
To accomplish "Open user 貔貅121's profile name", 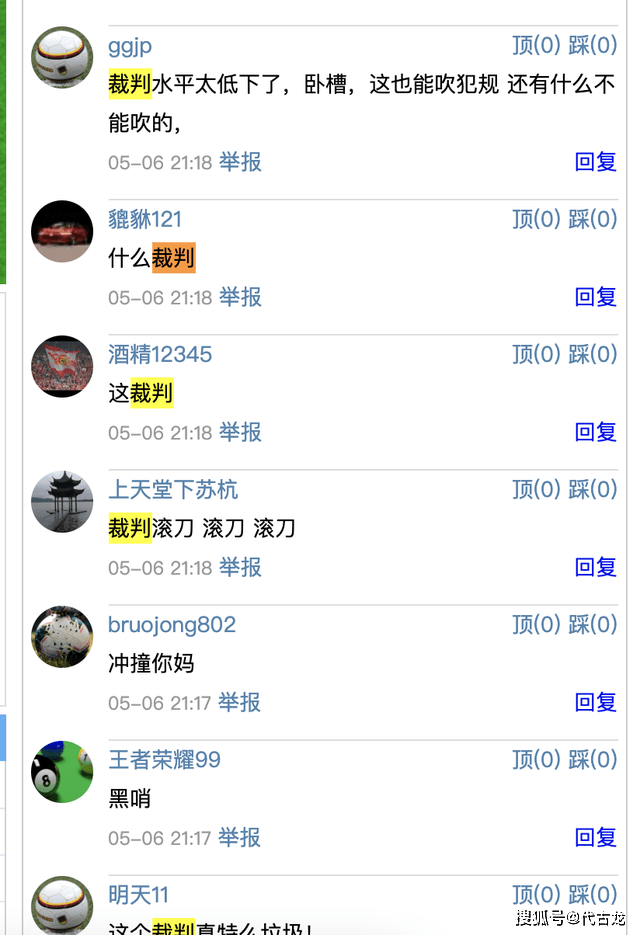I will [x=145, y=219].
